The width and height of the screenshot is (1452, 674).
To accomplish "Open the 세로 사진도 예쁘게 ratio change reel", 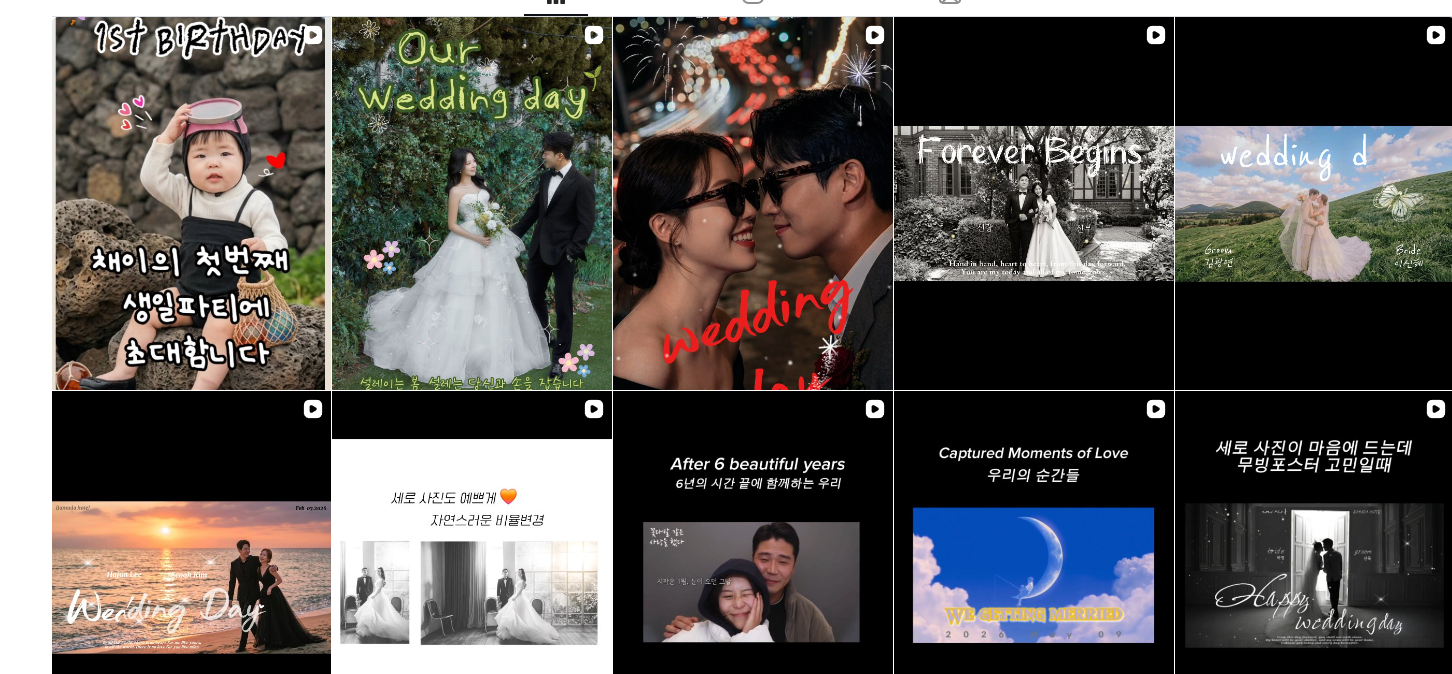I will pos(472,532).
